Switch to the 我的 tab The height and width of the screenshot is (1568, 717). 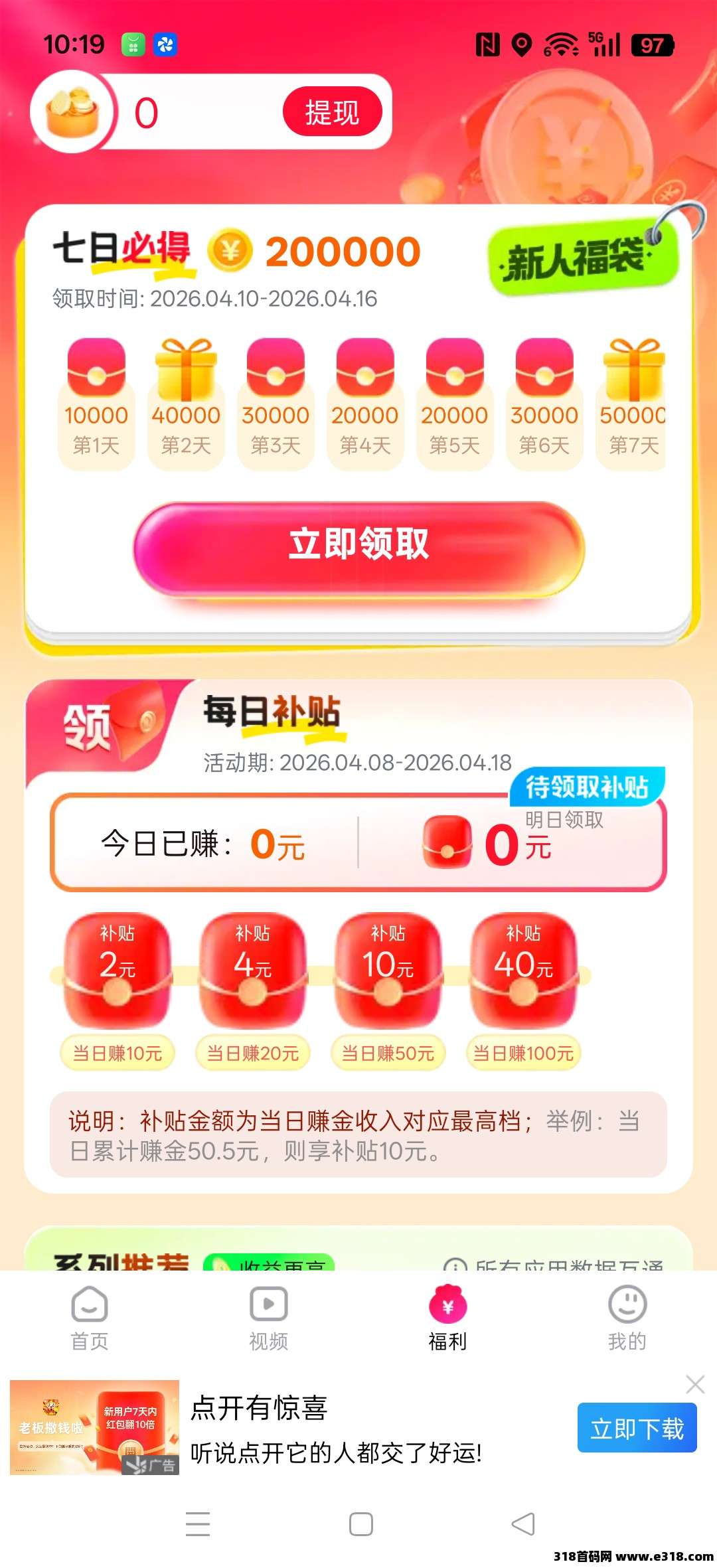tap(627, 1318)
